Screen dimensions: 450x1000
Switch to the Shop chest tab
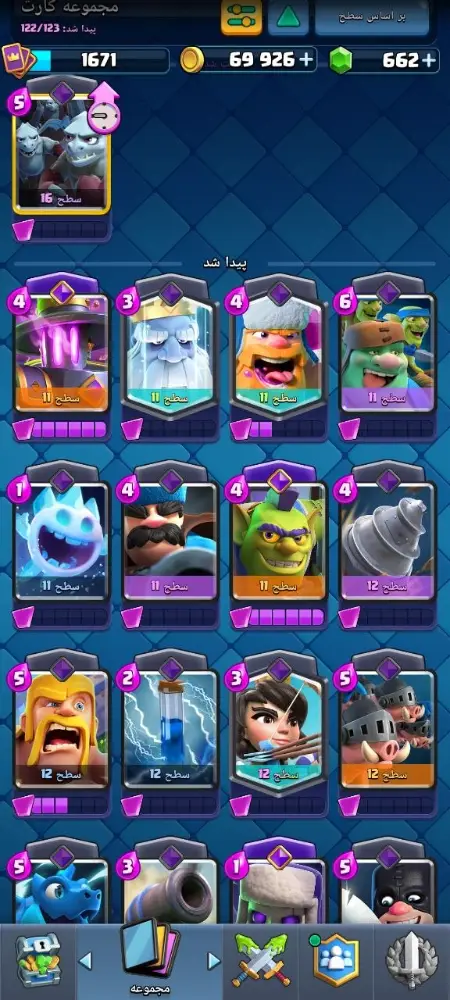(38, 960)
